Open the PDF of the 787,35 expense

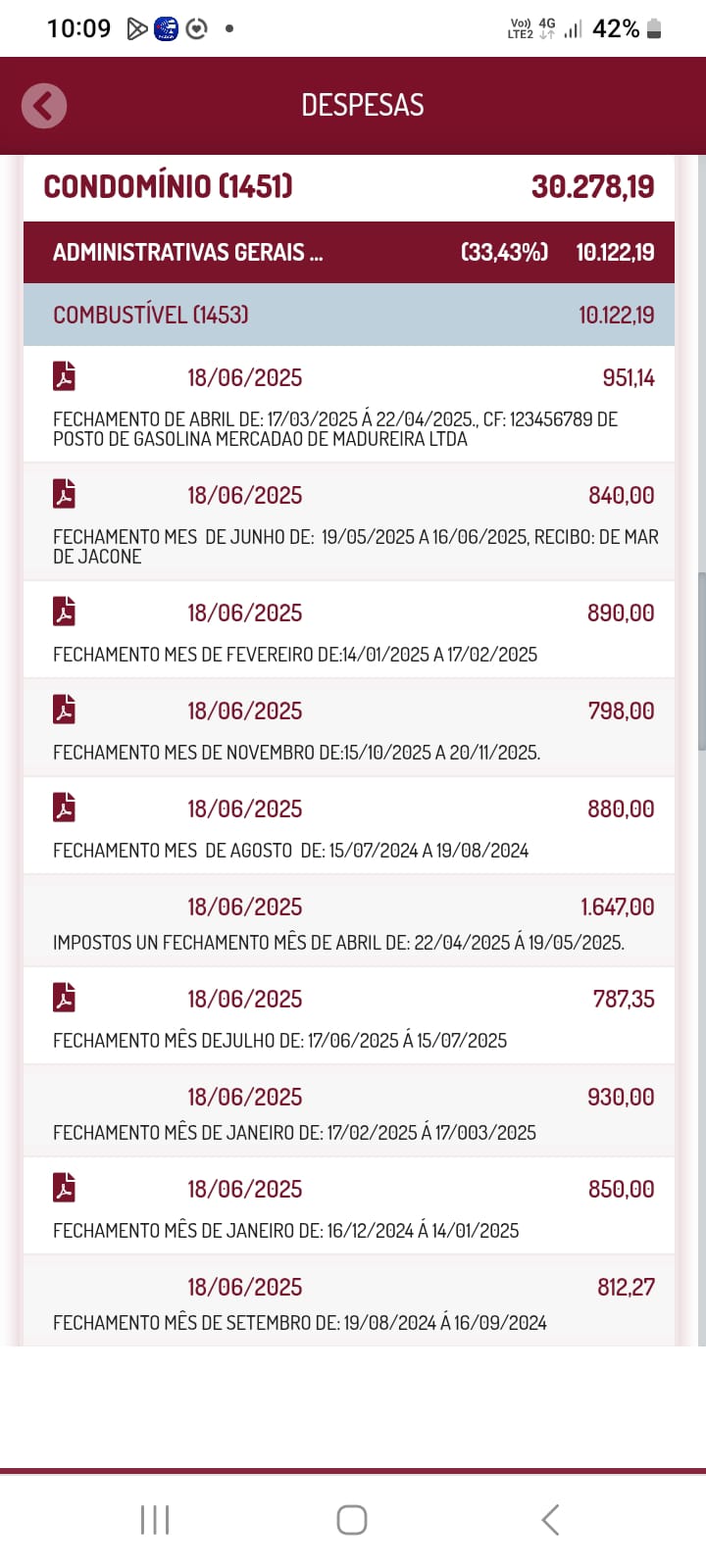[65, 998]
